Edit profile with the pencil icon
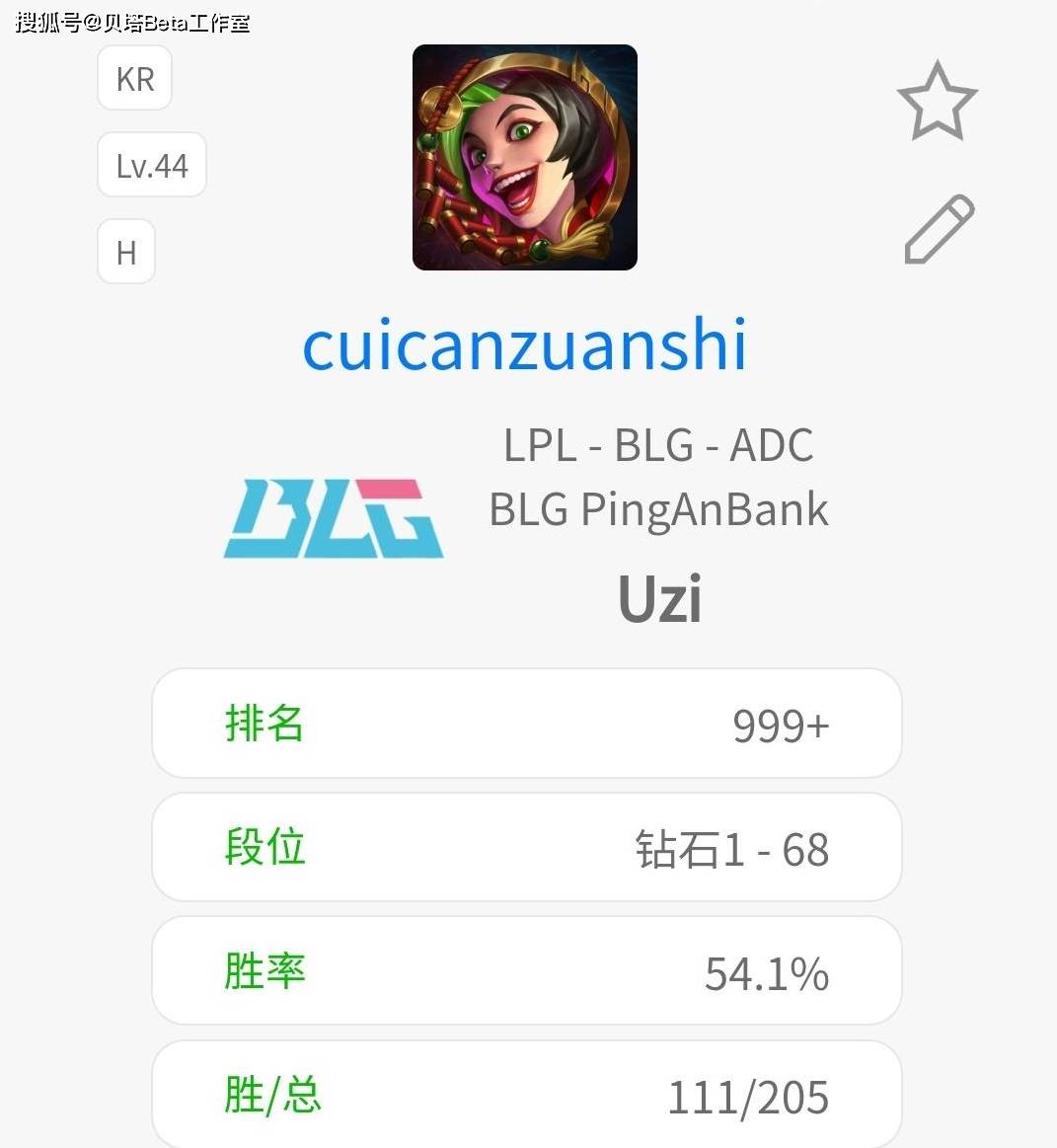The height and width of the screenshot is (1148, 1057). 939,229
